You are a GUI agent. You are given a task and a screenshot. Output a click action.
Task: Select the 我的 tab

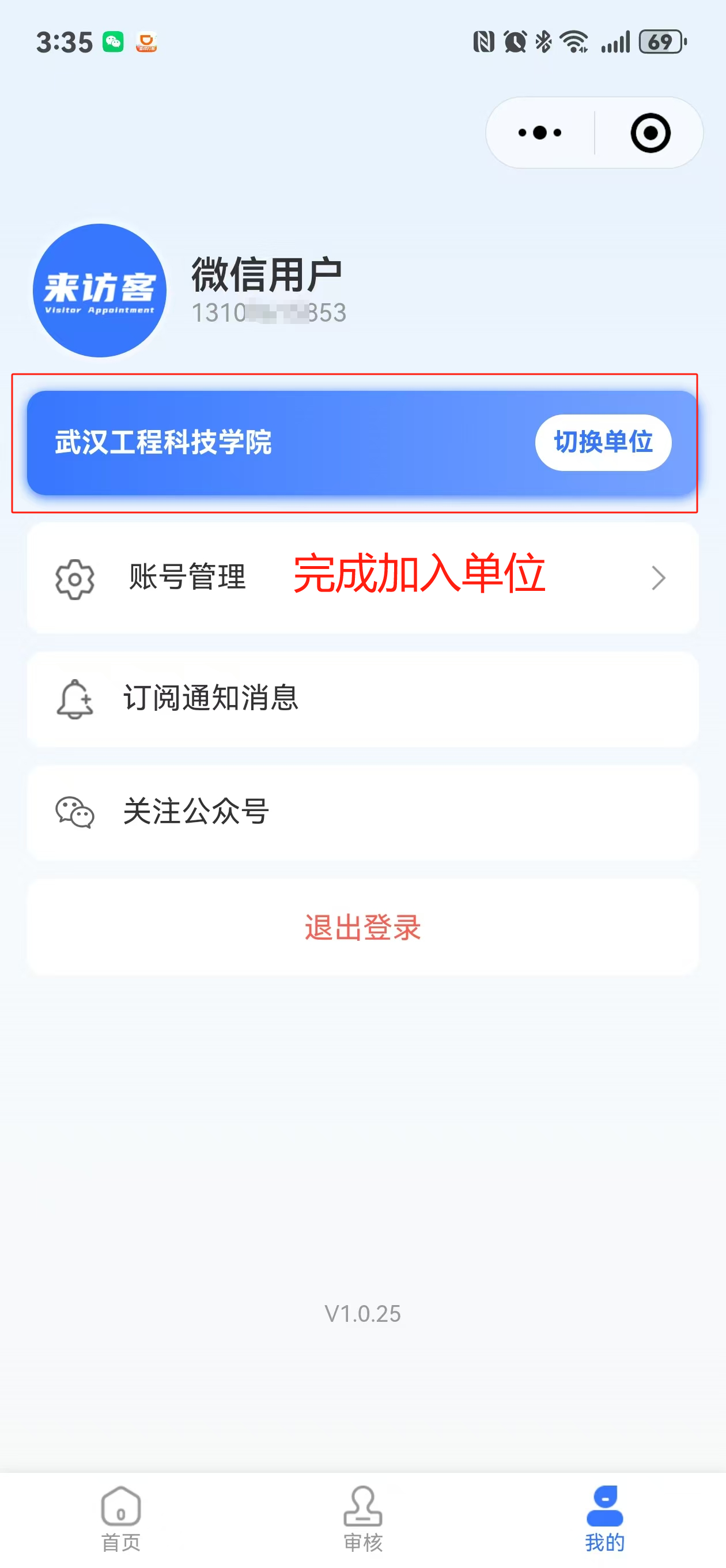coord(605,1520)
